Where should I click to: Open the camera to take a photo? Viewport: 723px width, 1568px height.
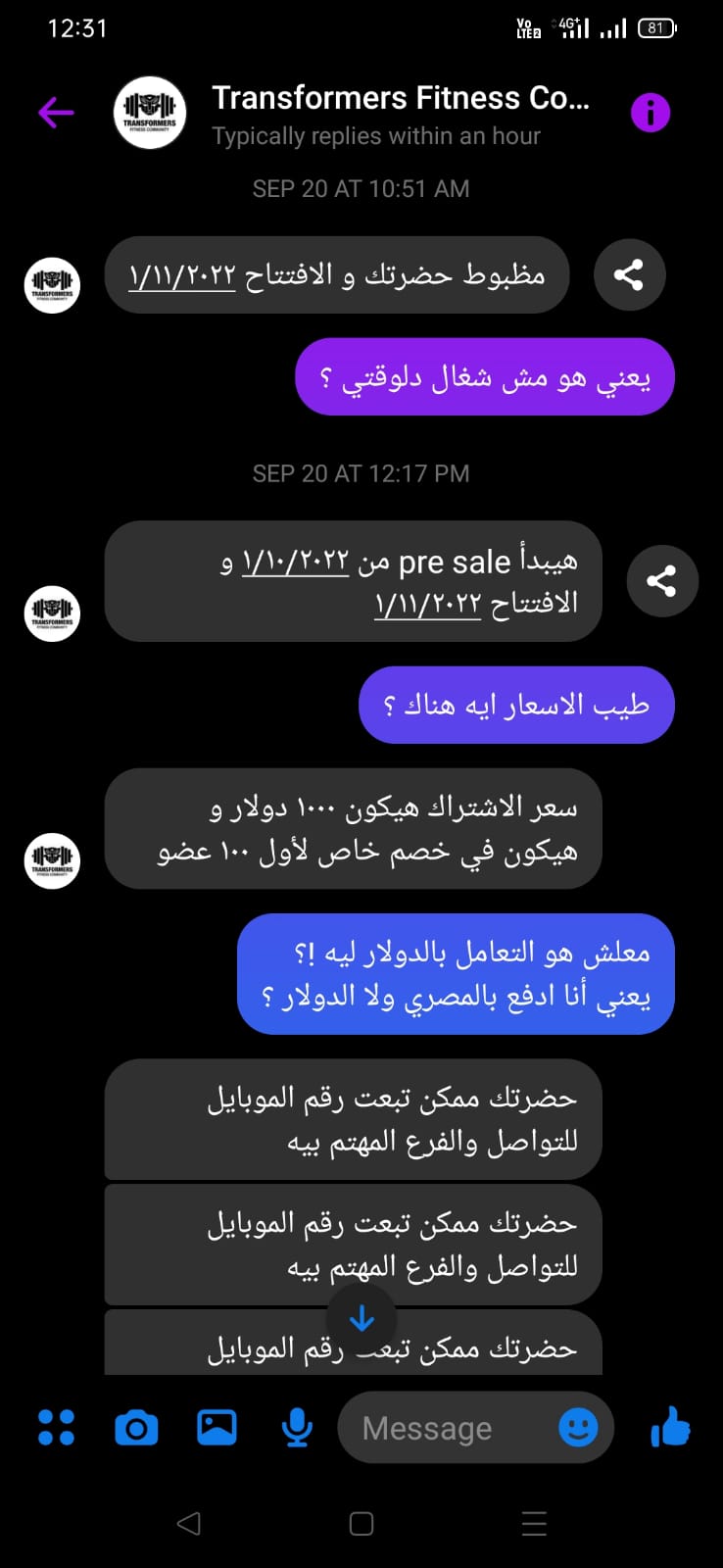(136, 1428)
